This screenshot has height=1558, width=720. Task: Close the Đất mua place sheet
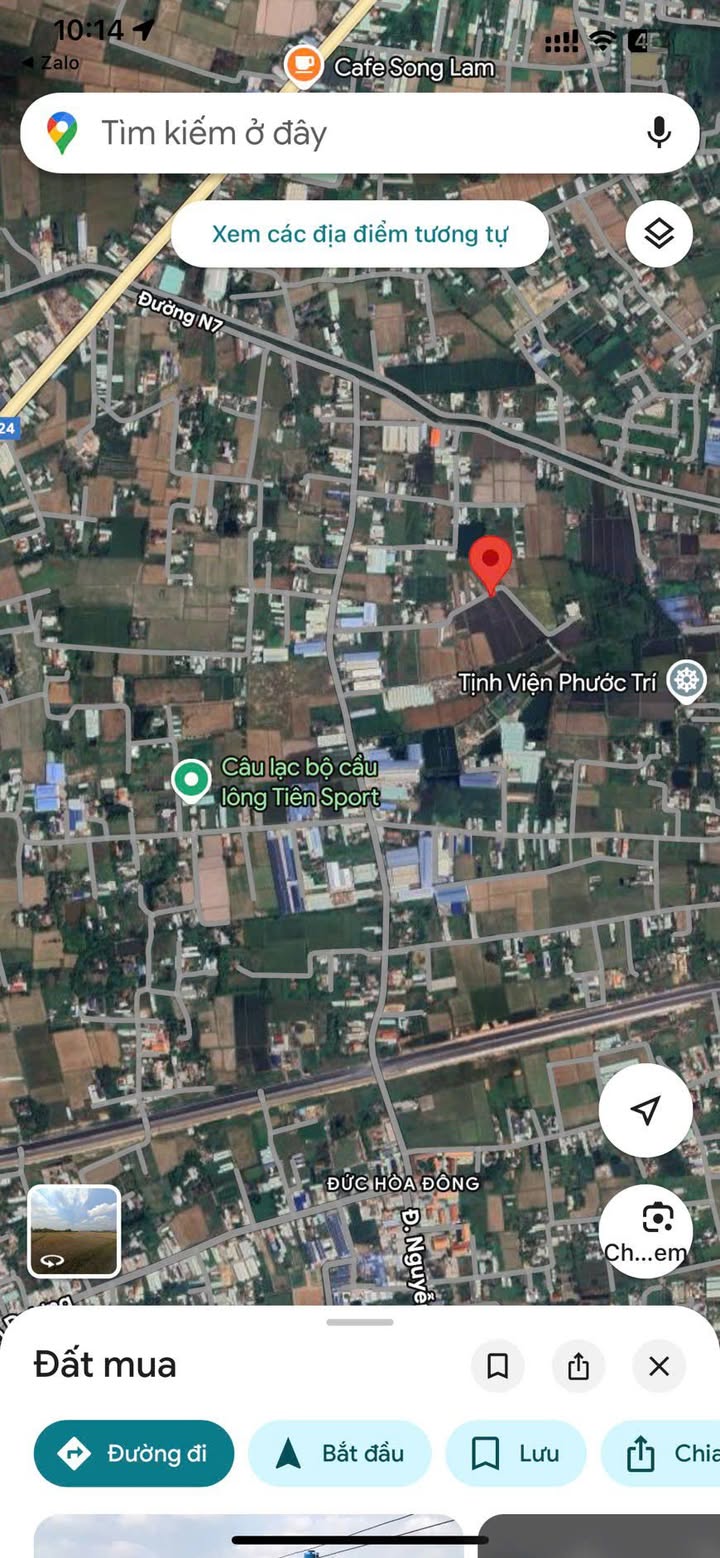(659, 1366)
